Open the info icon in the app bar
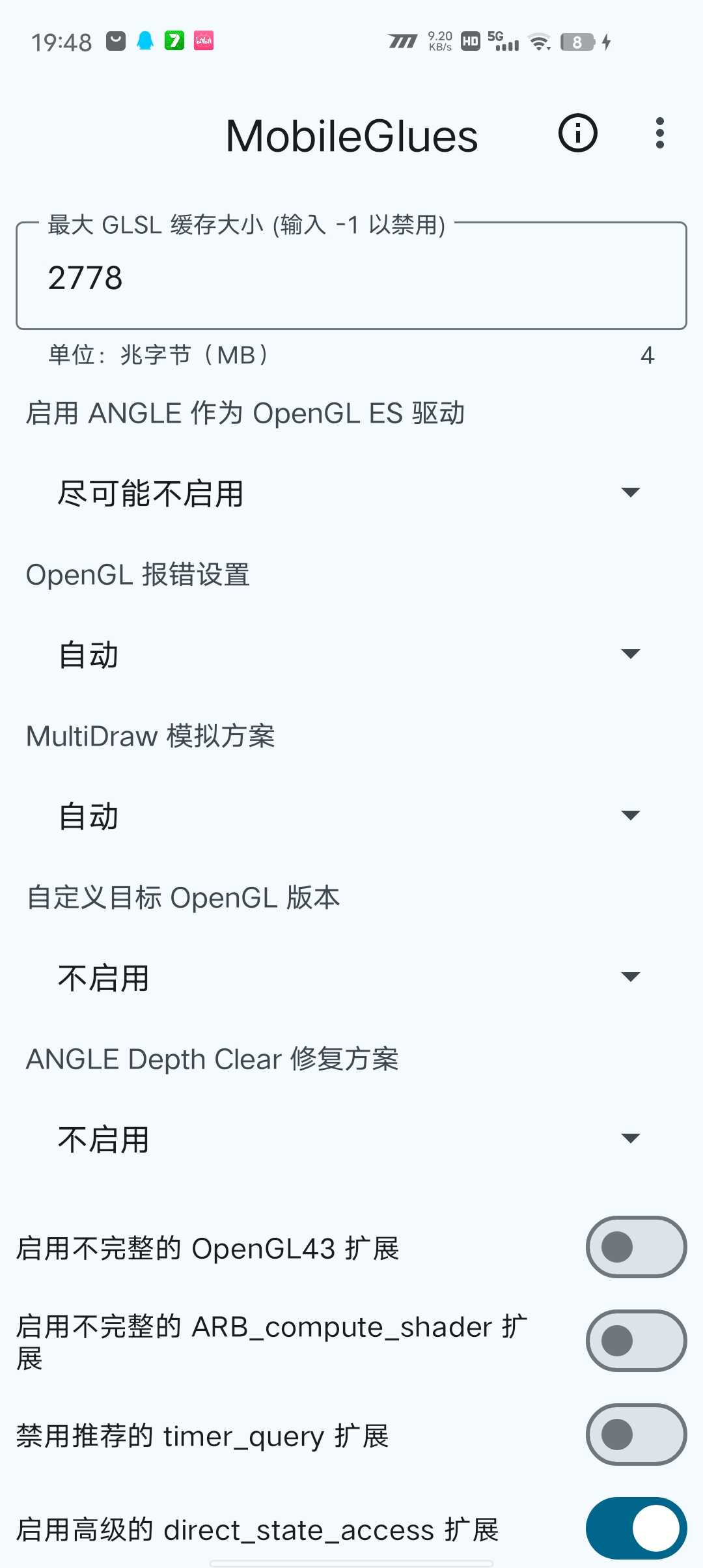Screen dimensions: 703x1568 coord(577,133)
